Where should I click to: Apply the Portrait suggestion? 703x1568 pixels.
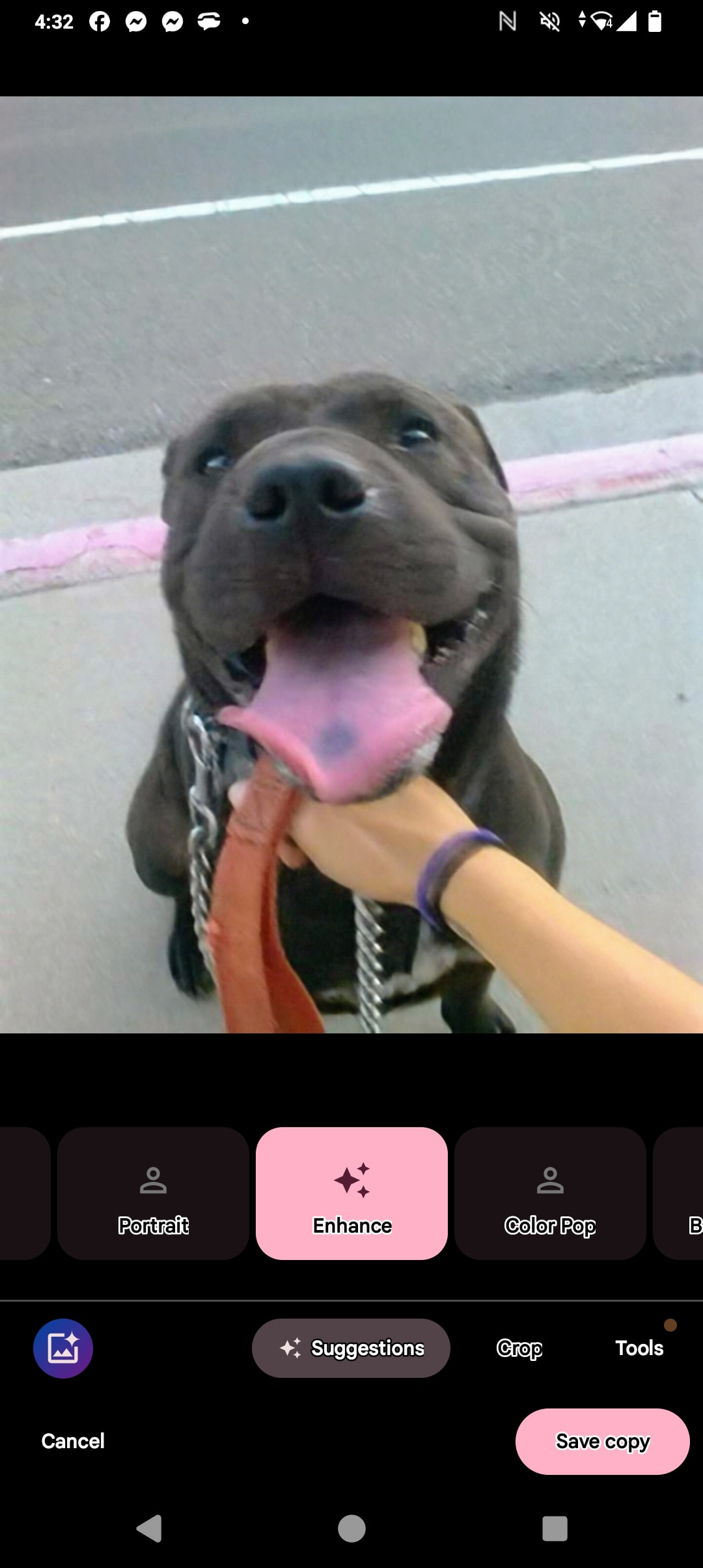click(x=153, y=1193)
